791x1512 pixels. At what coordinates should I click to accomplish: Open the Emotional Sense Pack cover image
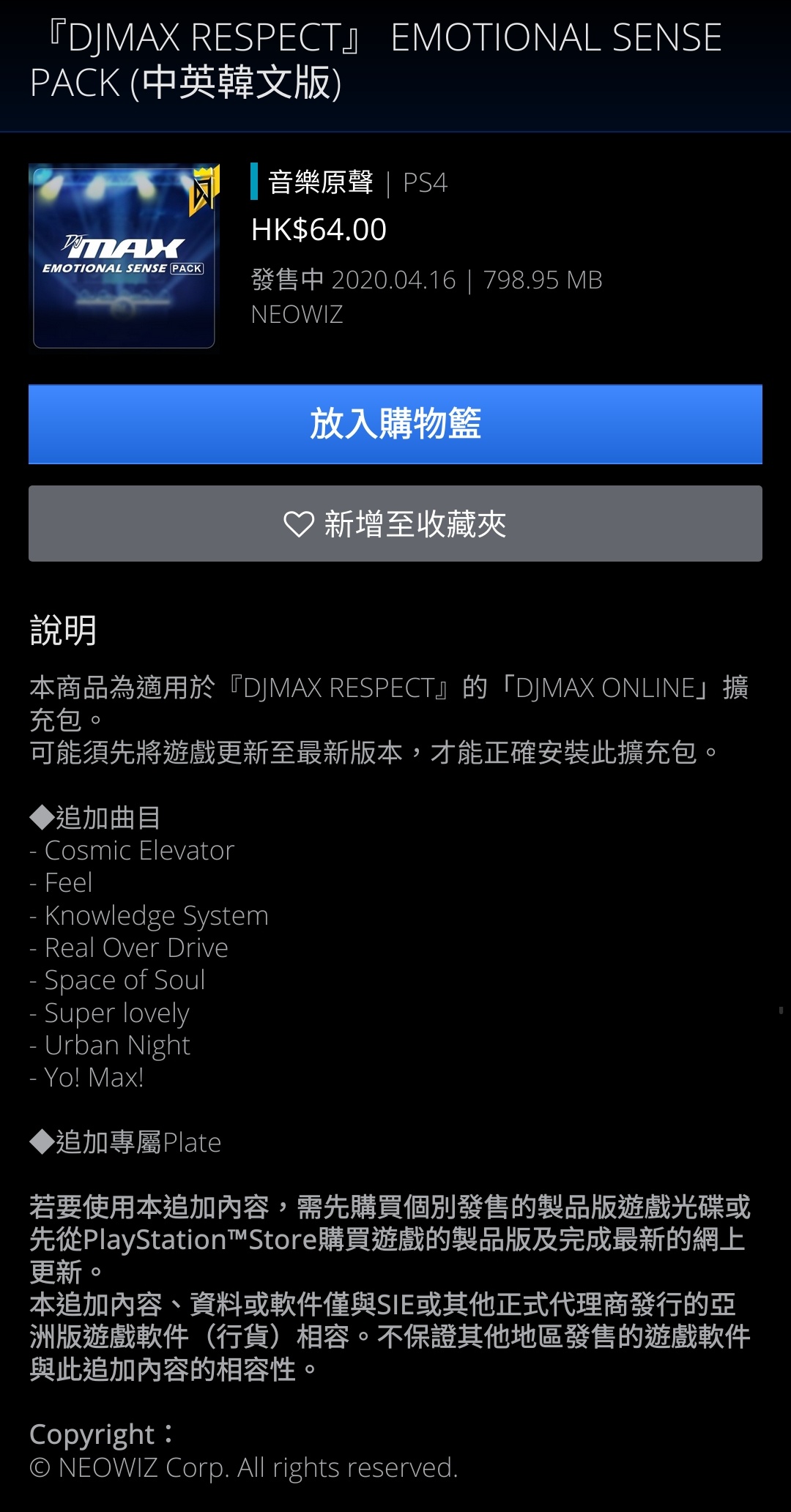click(x=124, y=256)
